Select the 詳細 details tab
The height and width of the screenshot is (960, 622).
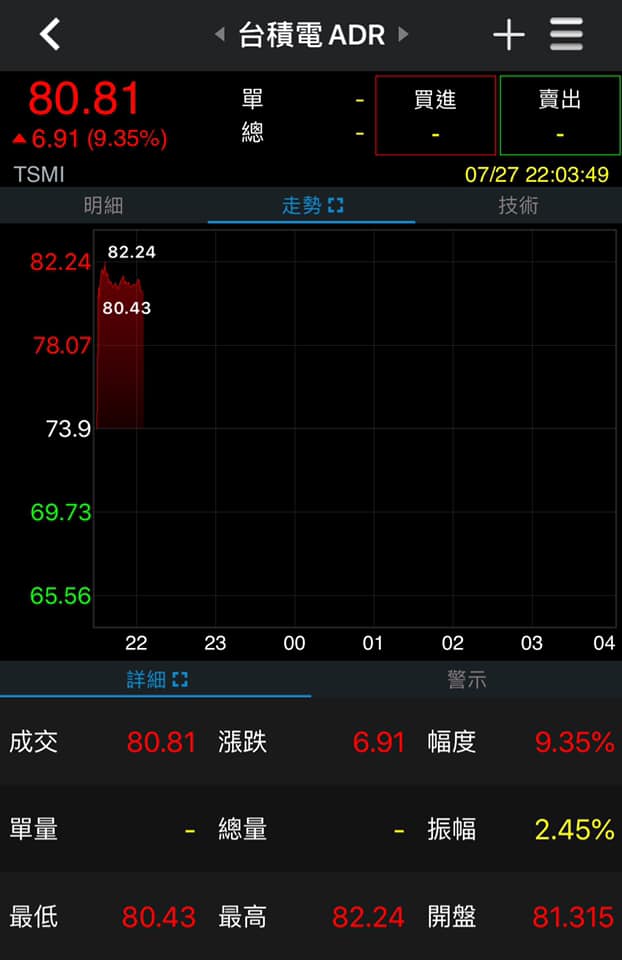point(156,680)
